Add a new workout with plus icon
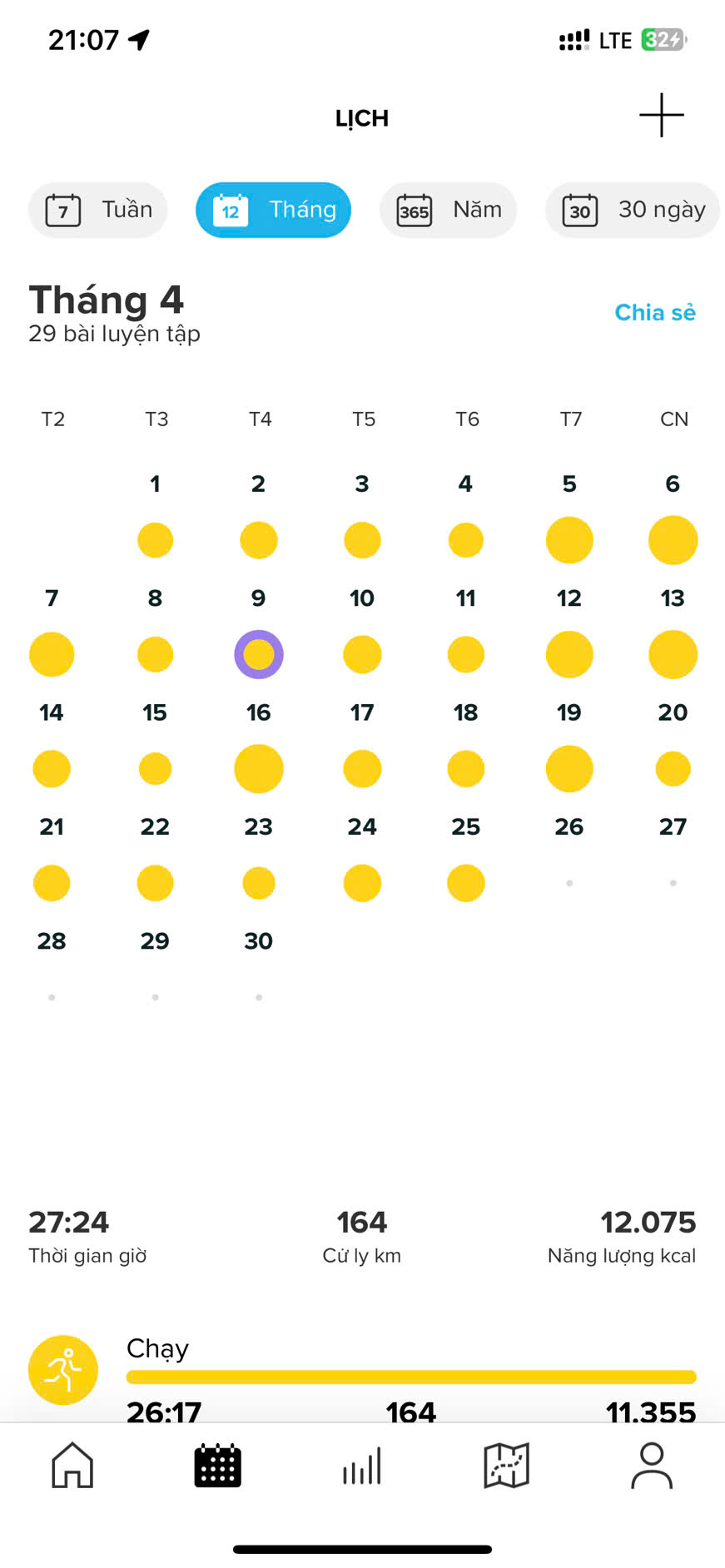This screenshot has height=1568, width=725. [661, 115]
